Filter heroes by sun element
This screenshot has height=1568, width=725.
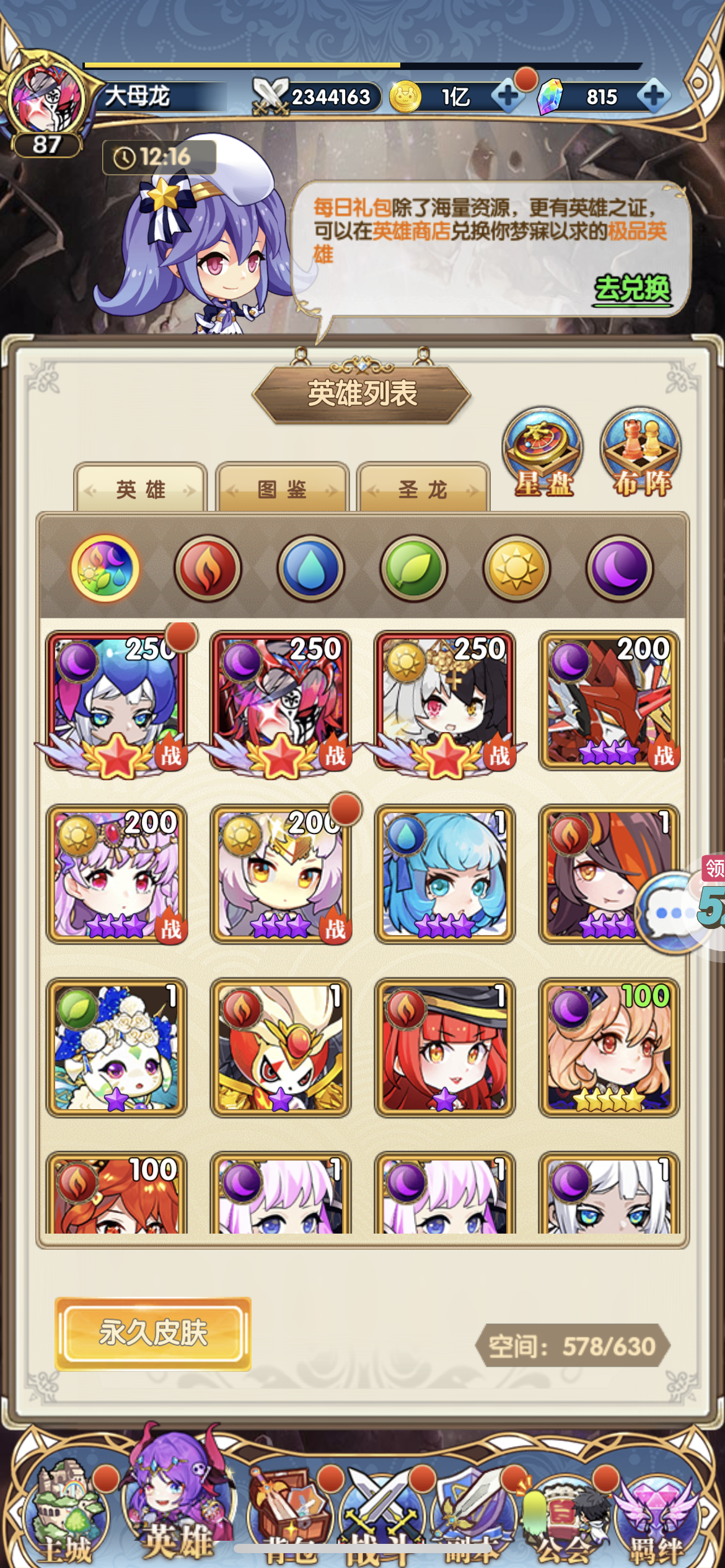516,568
